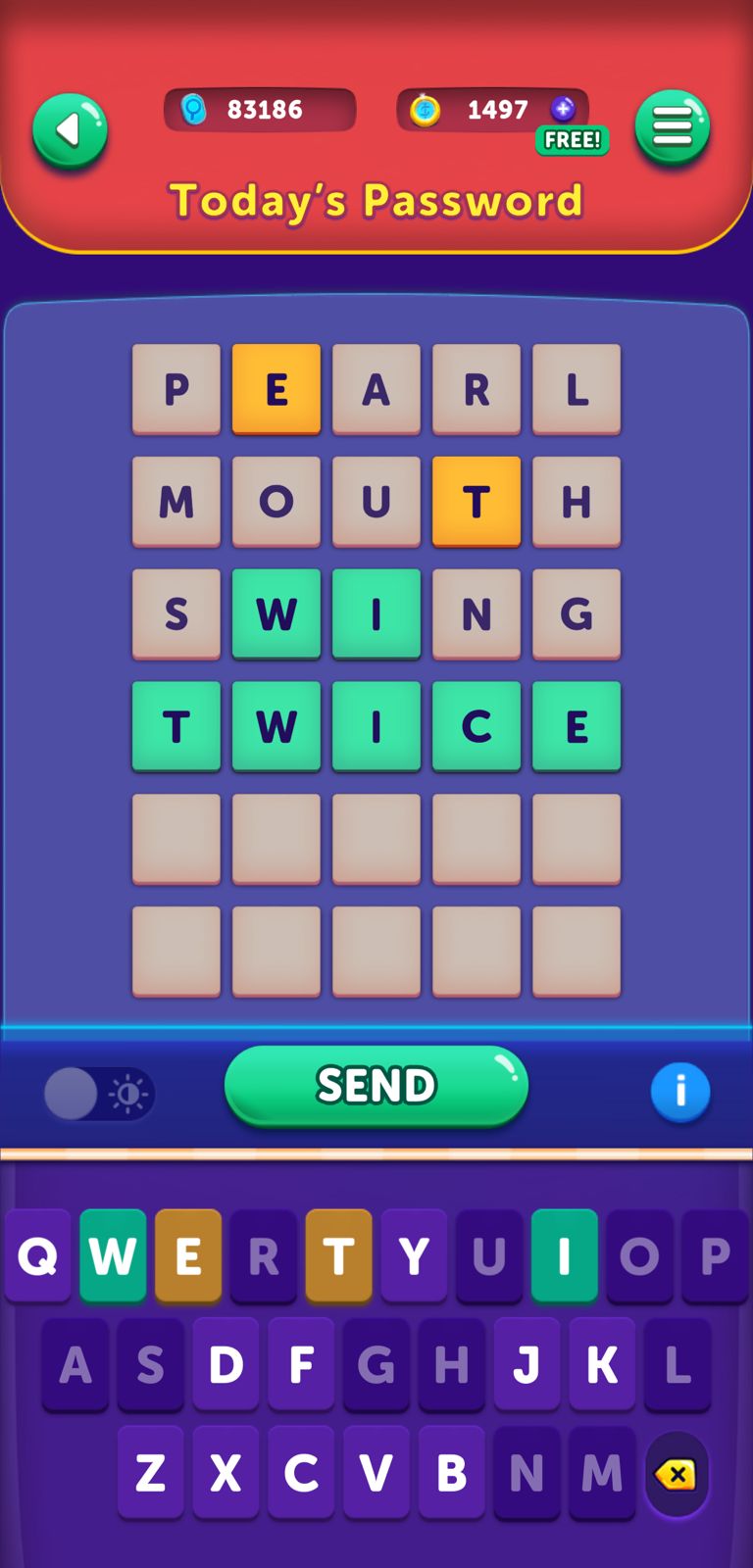Go back using the green arrow button

click(70, 130)
